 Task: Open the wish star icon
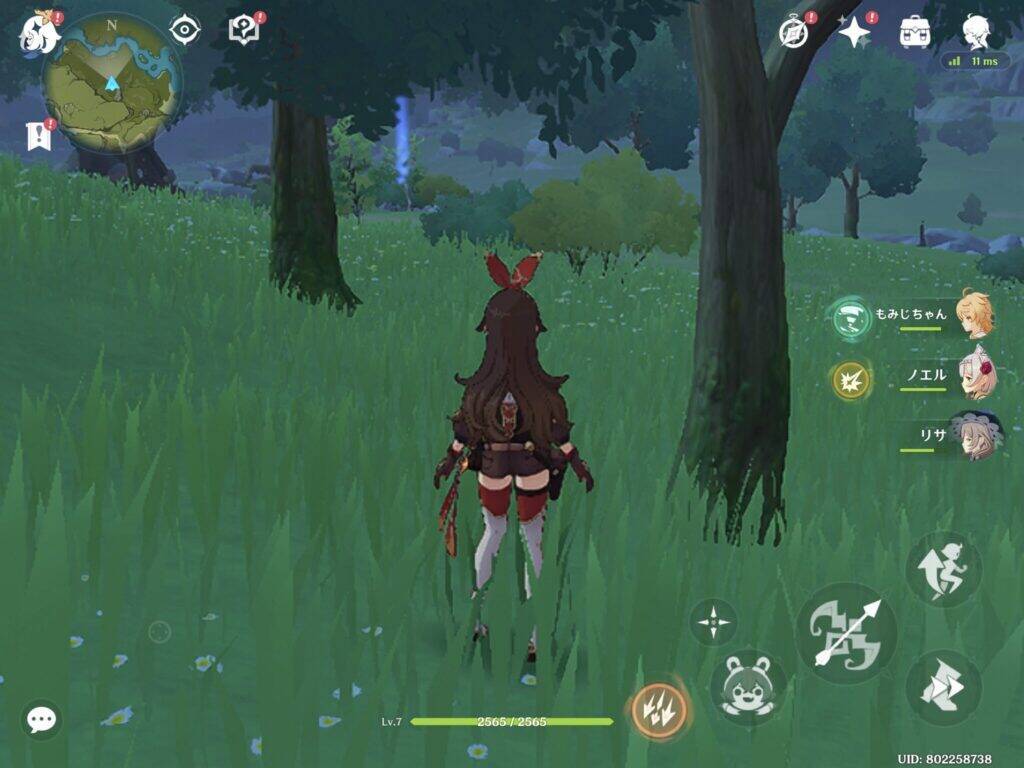pos(854,33)
